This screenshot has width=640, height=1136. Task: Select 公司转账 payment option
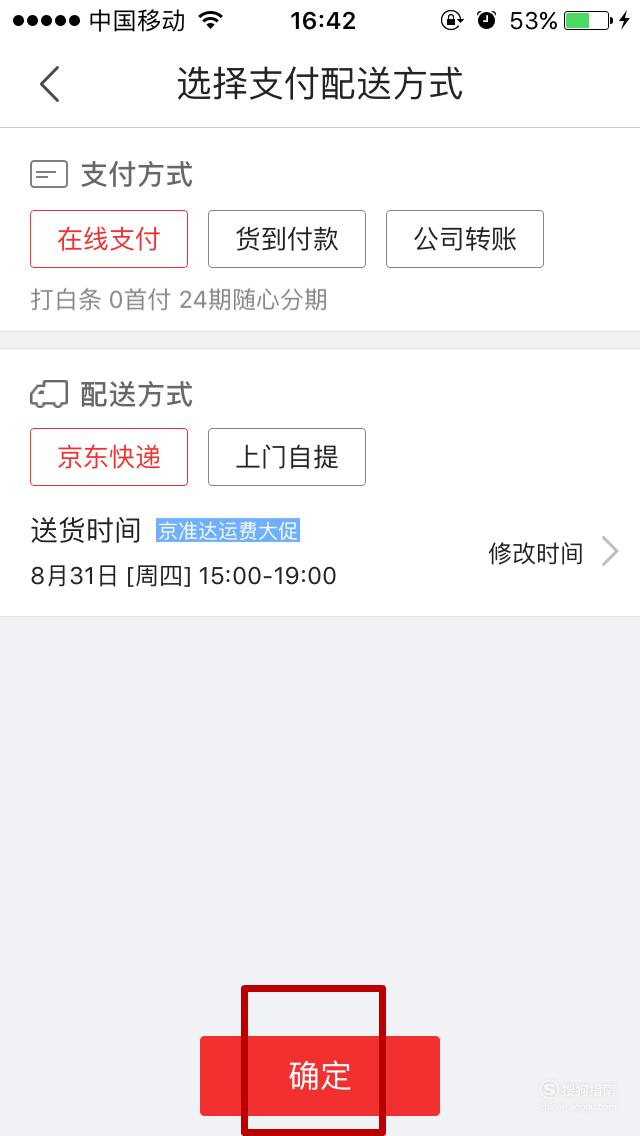[x=465, y=239]
